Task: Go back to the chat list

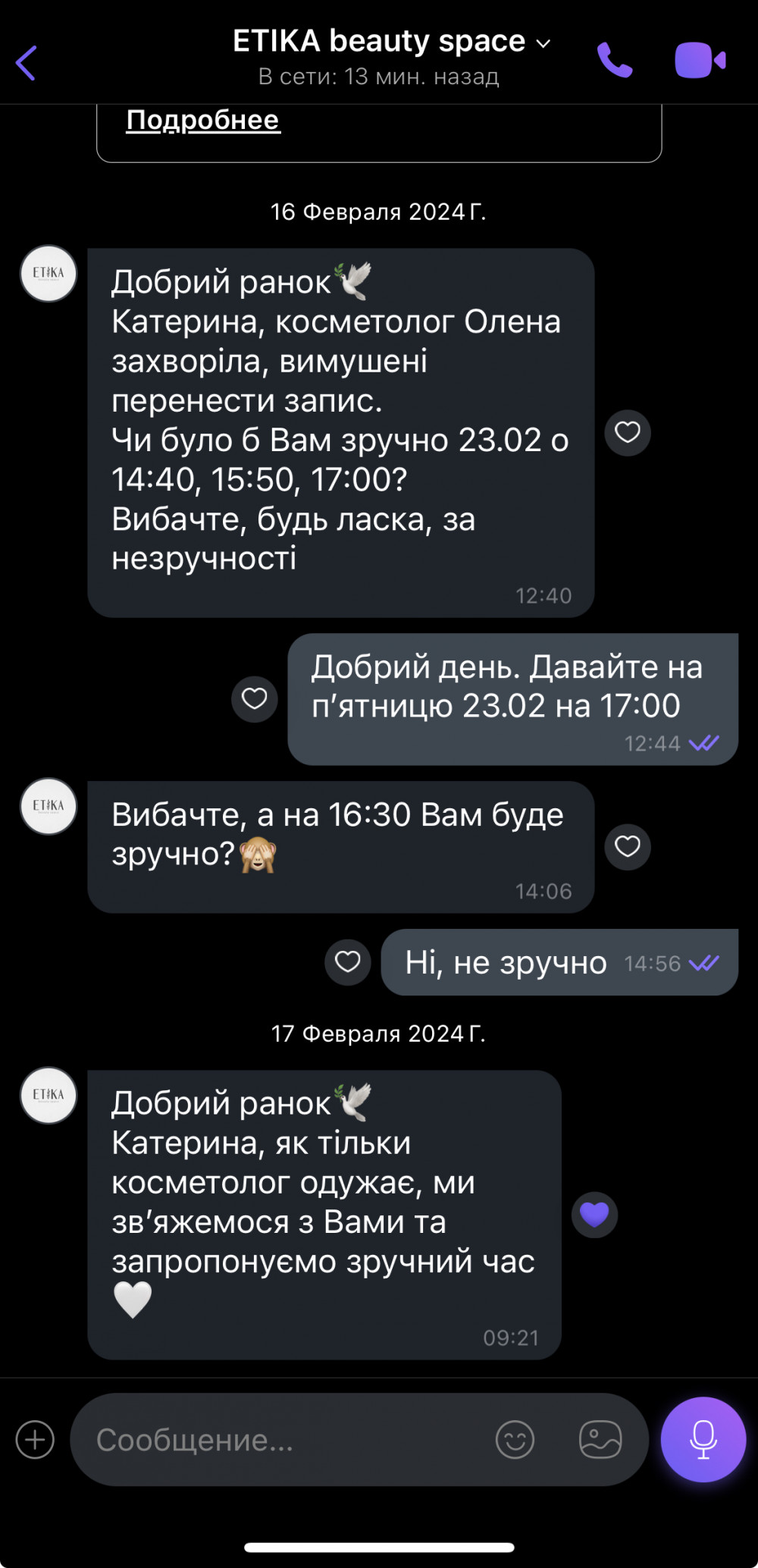Action: 27,62
